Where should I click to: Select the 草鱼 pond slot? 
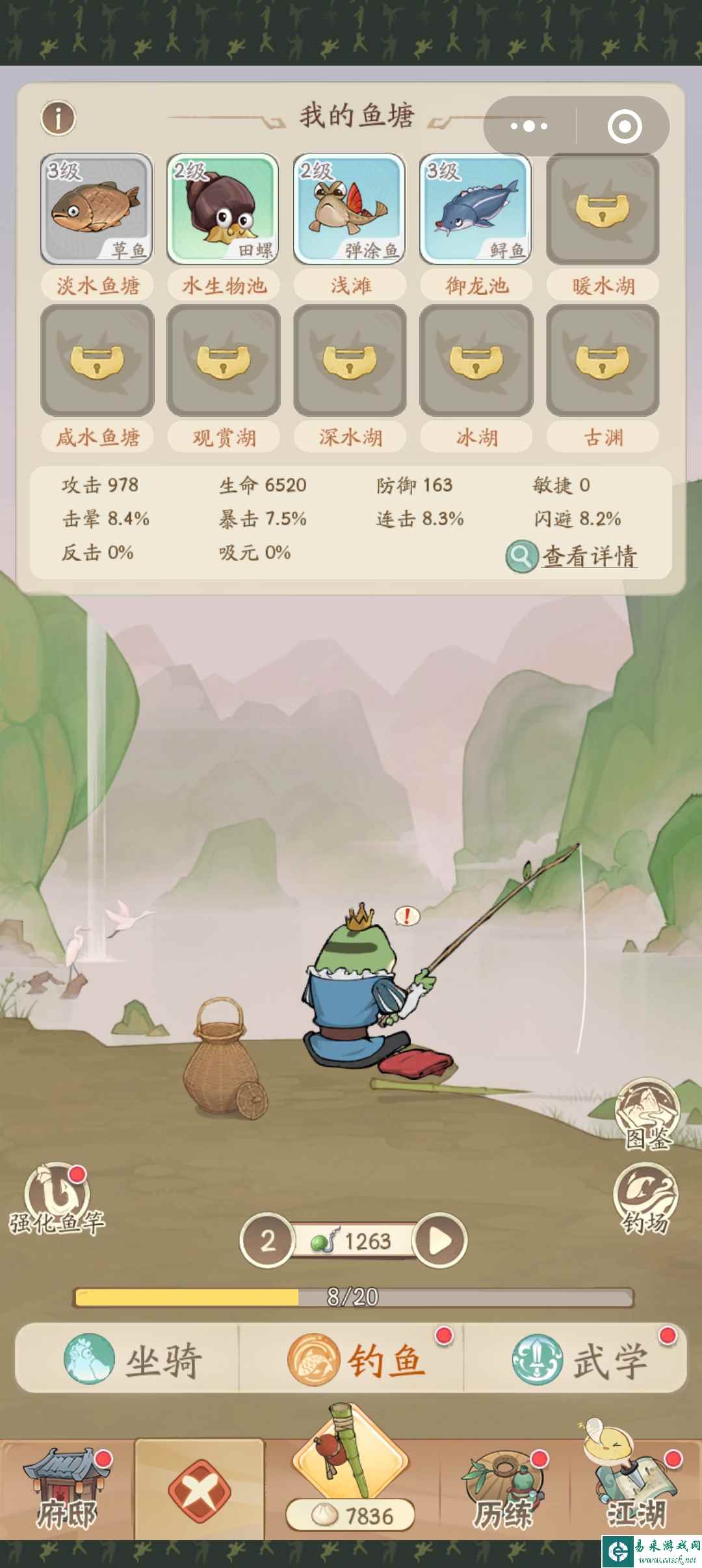pyautogui.click(x=96, y=209)
